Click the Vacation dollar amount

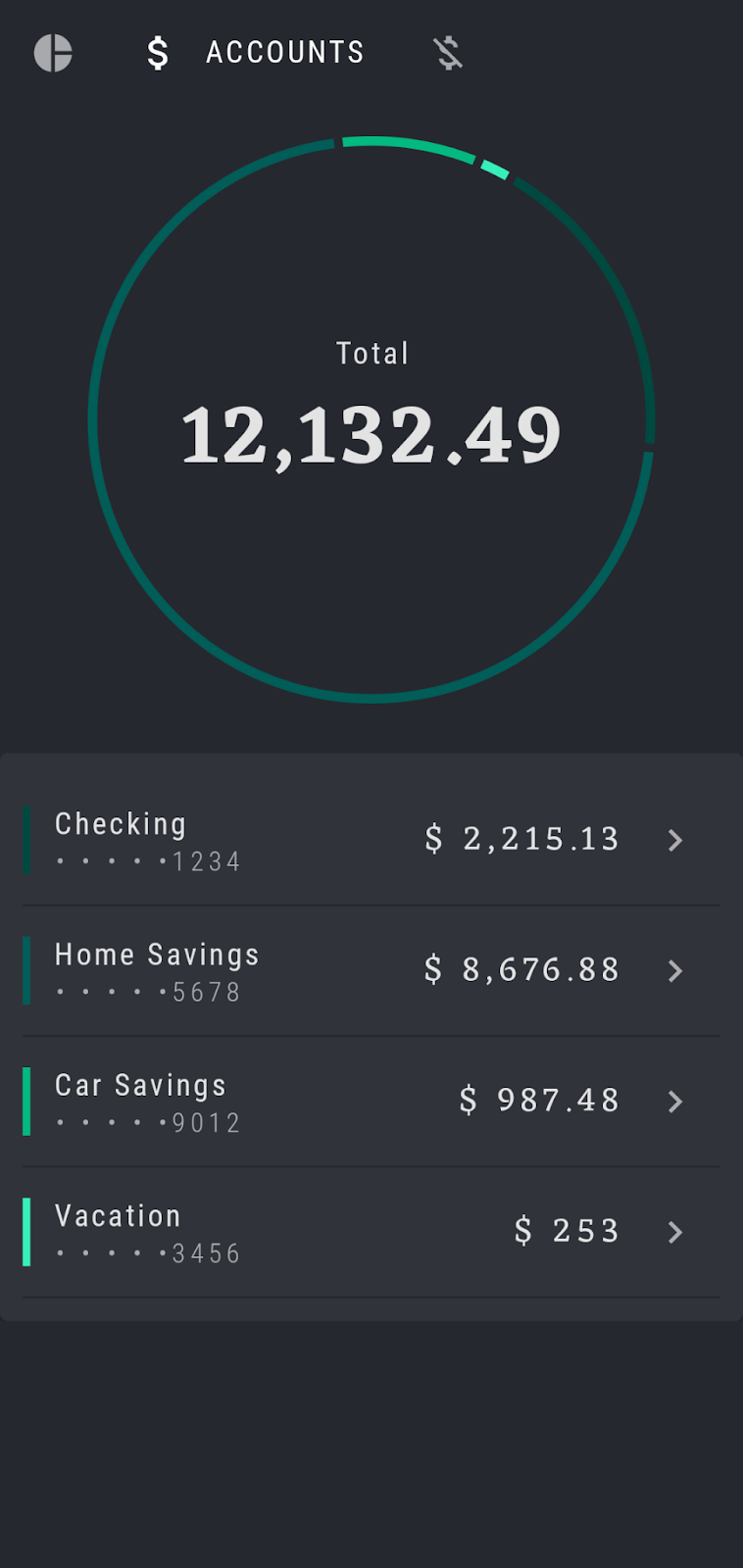[567, 1230]
